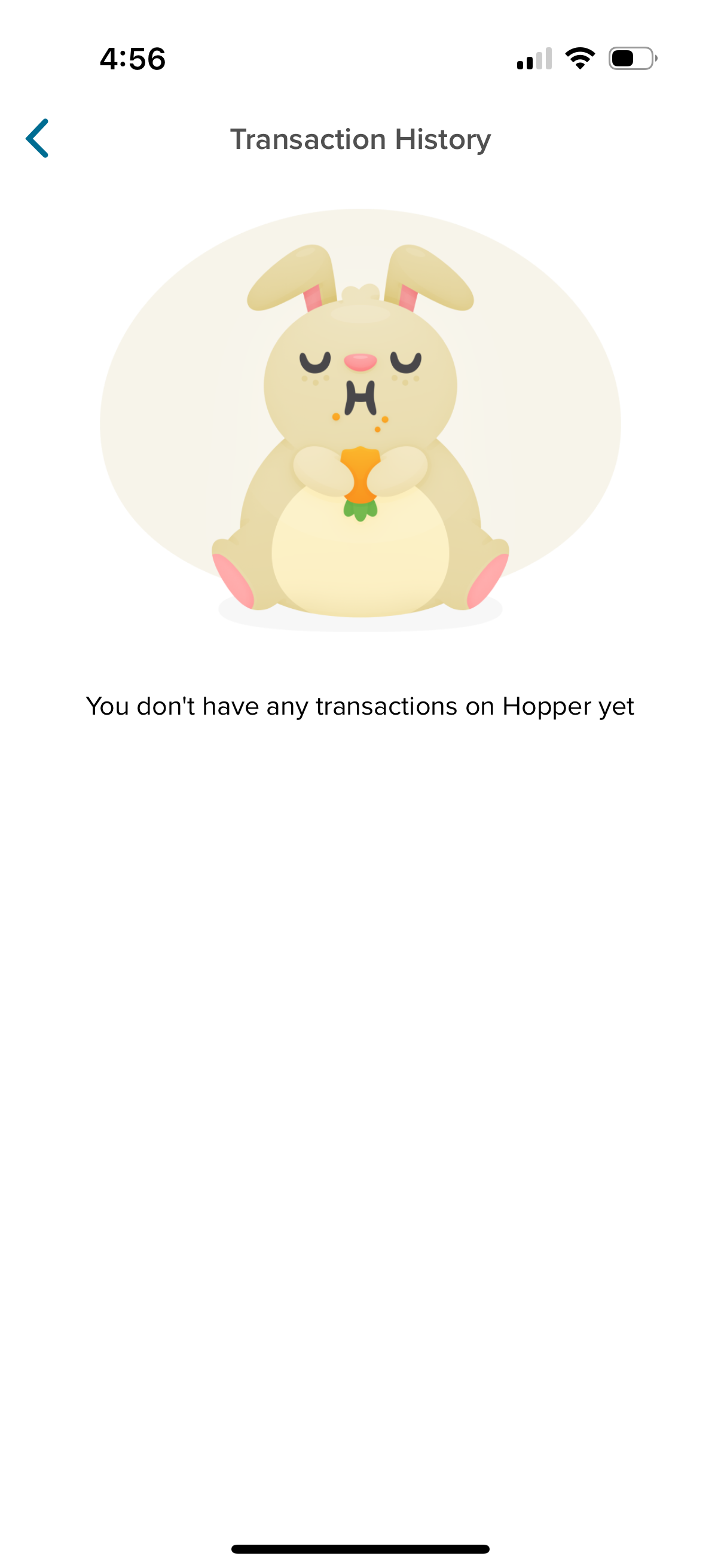Click the battery fill level
Image resolution: width=721 pixels, height=1568 pixels.
click(624, 58)
